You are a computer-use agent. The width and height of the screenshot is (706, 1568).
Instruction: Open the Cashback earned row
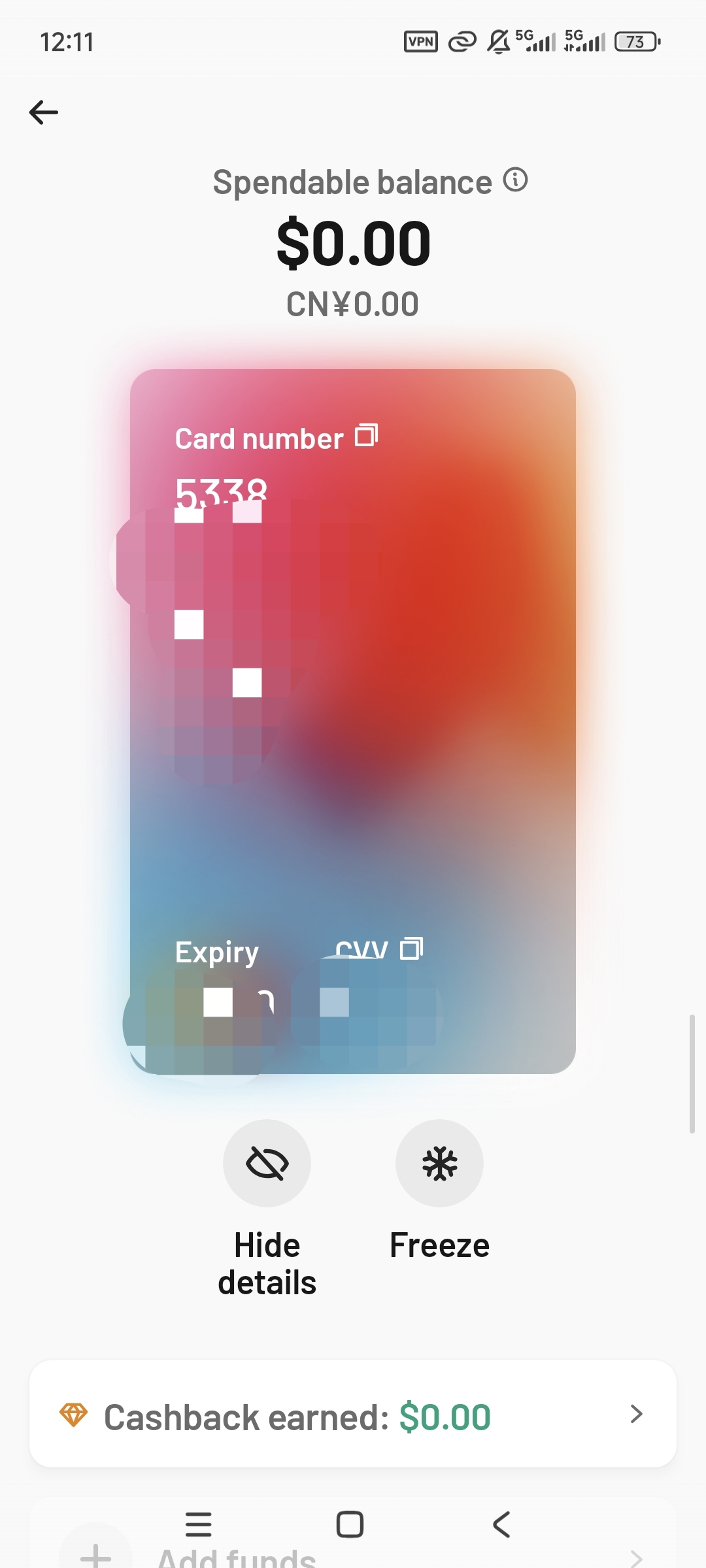(x=353, y=1414)
